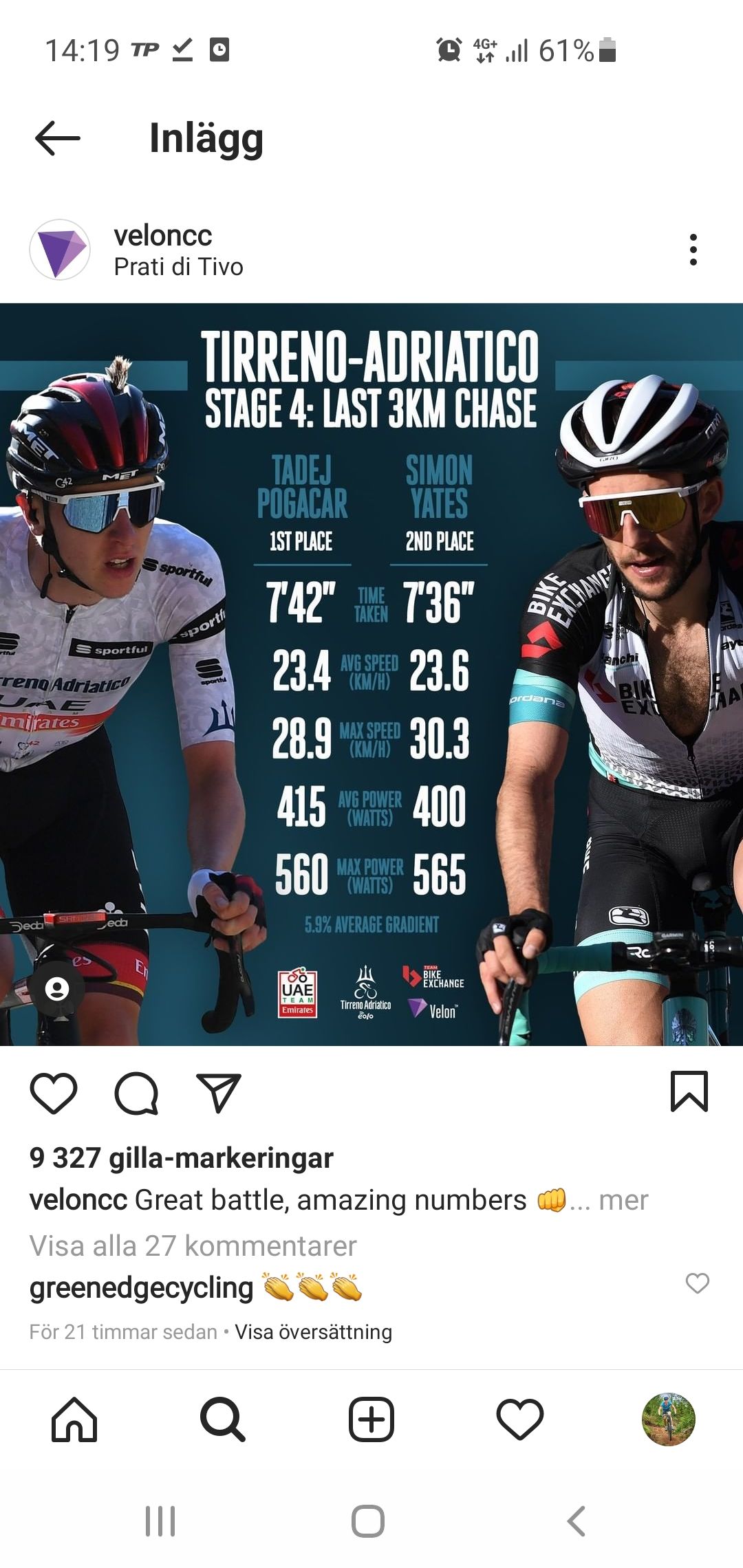Create a new post with plus tab
This screenshot has height=1568, width=743.
[x=371, y=1419]
